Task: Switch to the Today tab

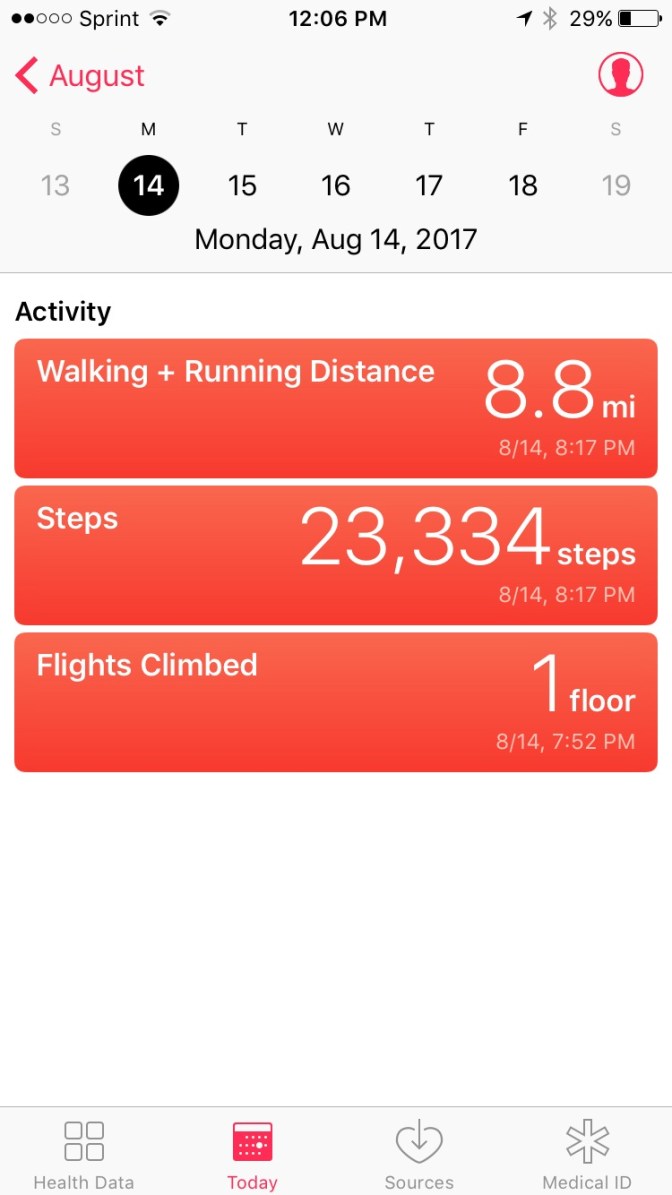Action: pos(252,1154)
